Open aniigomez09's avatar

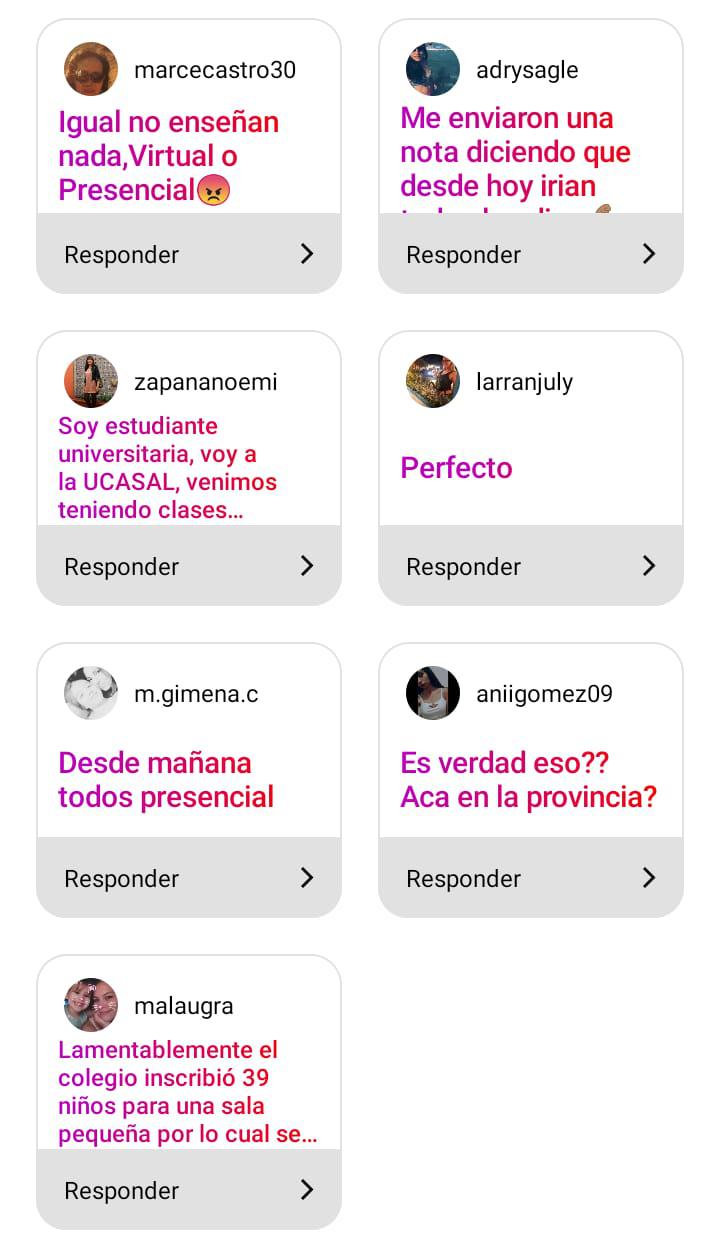[x=433, y=693]
